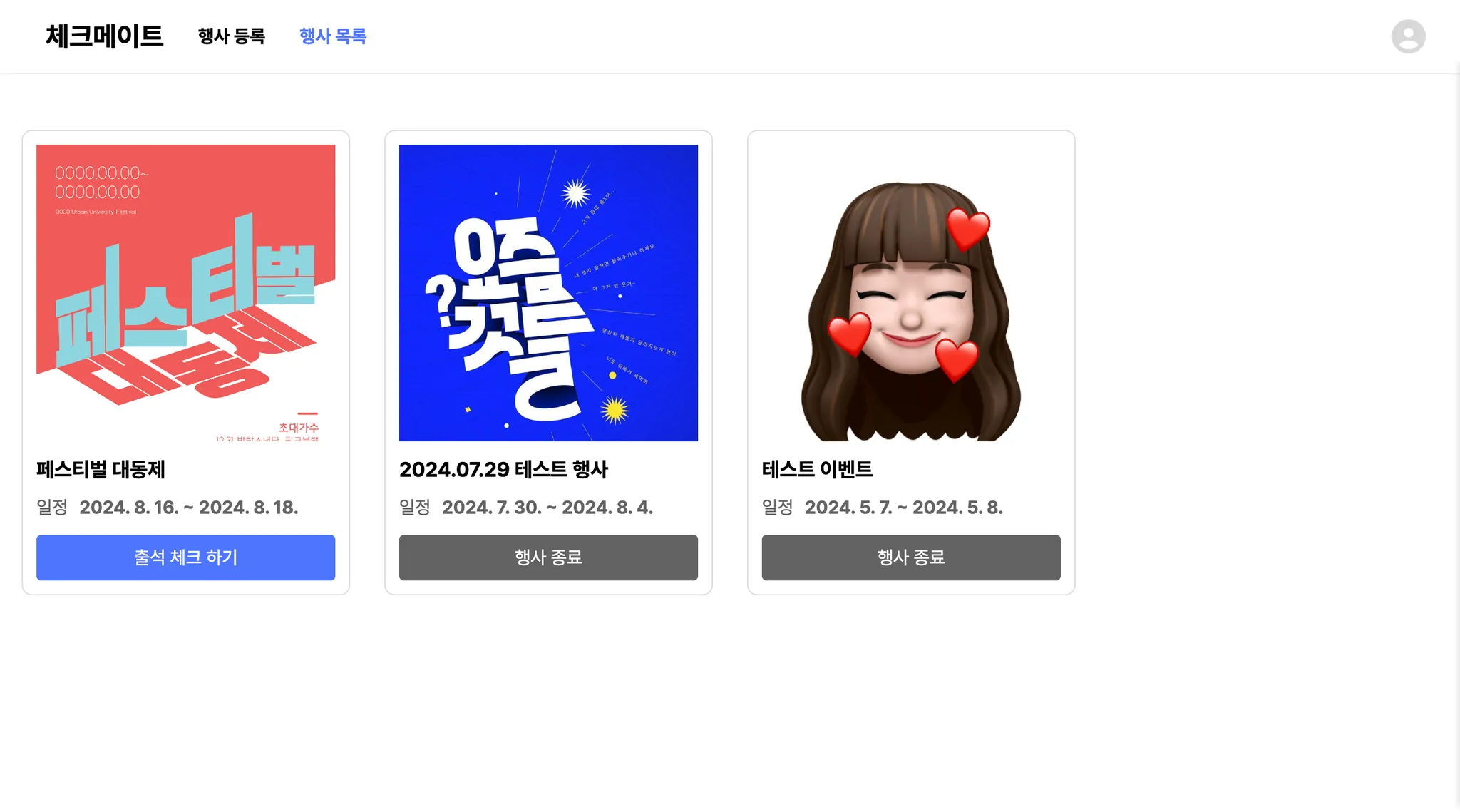This screenshot has height=812, width=1460.
Task: Open the user profile avatar icon
Action: 1408,36
